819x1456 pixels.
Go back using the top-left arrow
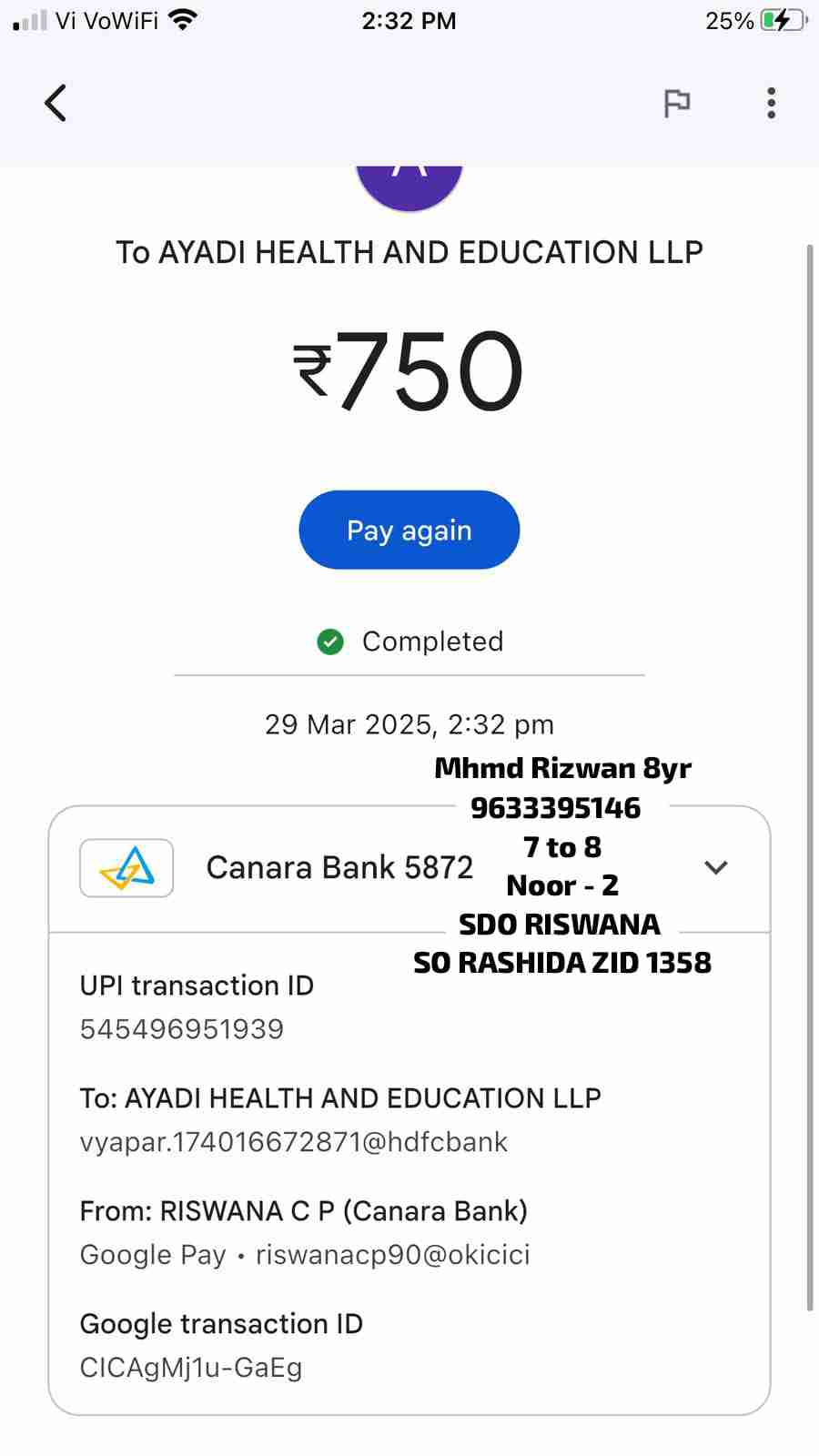56,103
